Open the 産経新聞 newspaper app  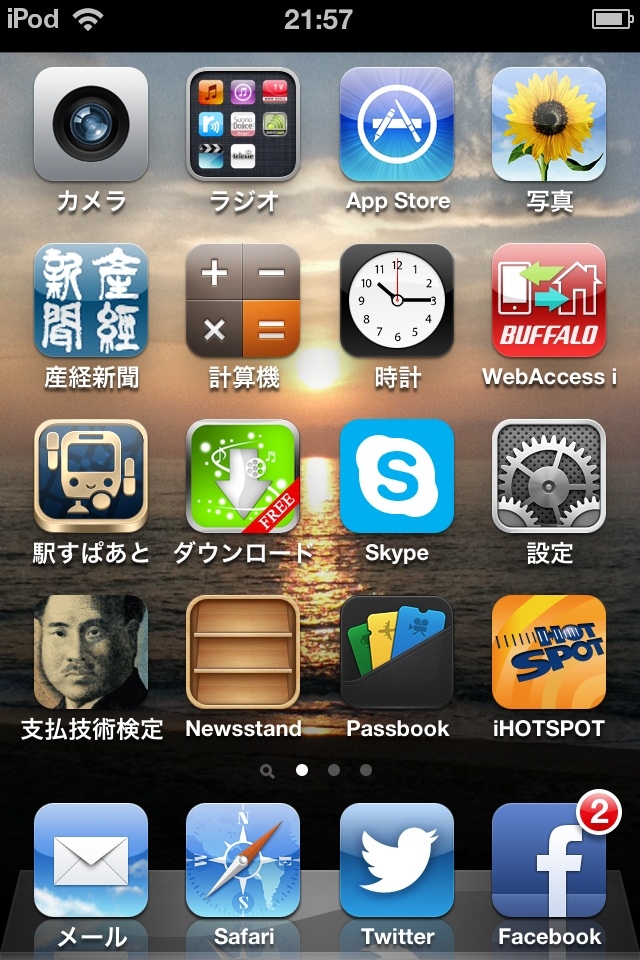[91, 300]
